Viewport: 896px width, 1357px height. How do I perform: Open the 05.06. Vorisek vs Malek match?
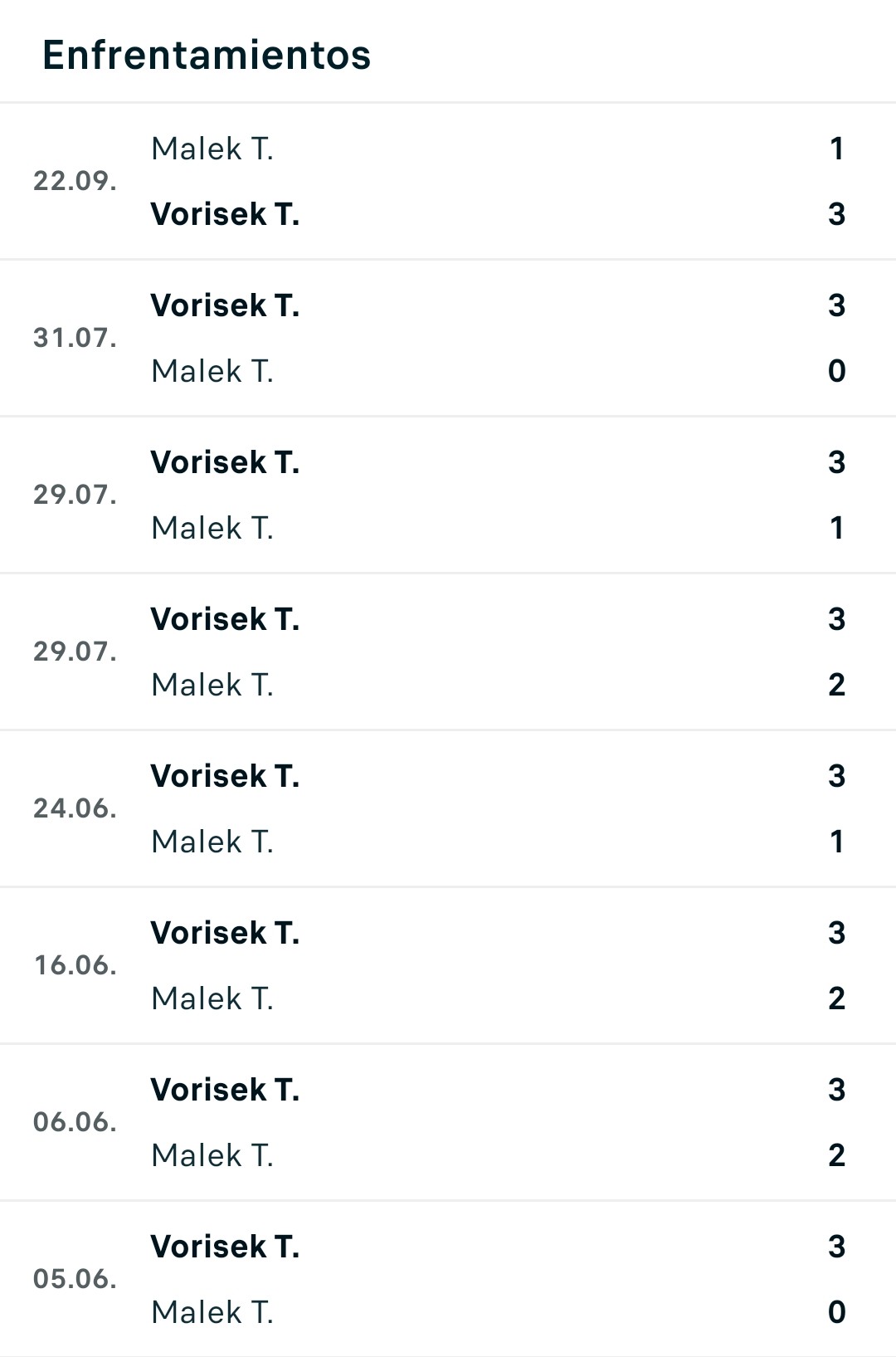448,1279
